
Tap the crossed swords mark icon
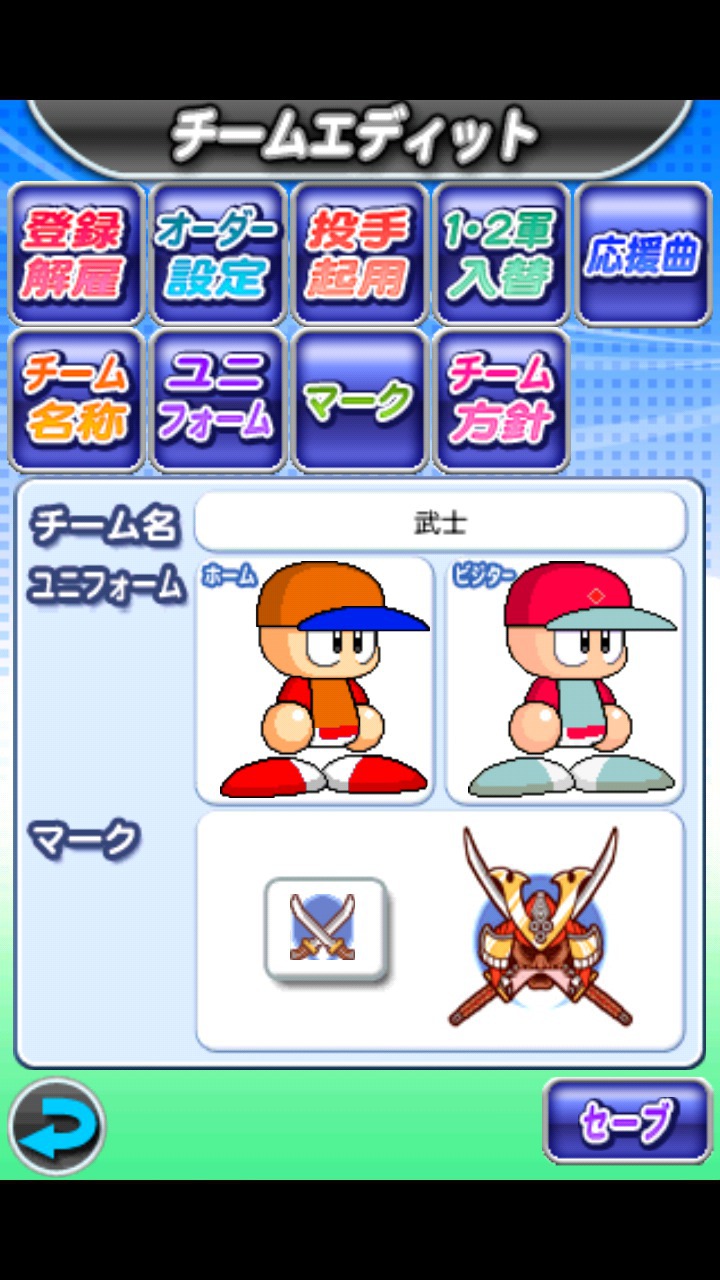(x=324, y=927)
